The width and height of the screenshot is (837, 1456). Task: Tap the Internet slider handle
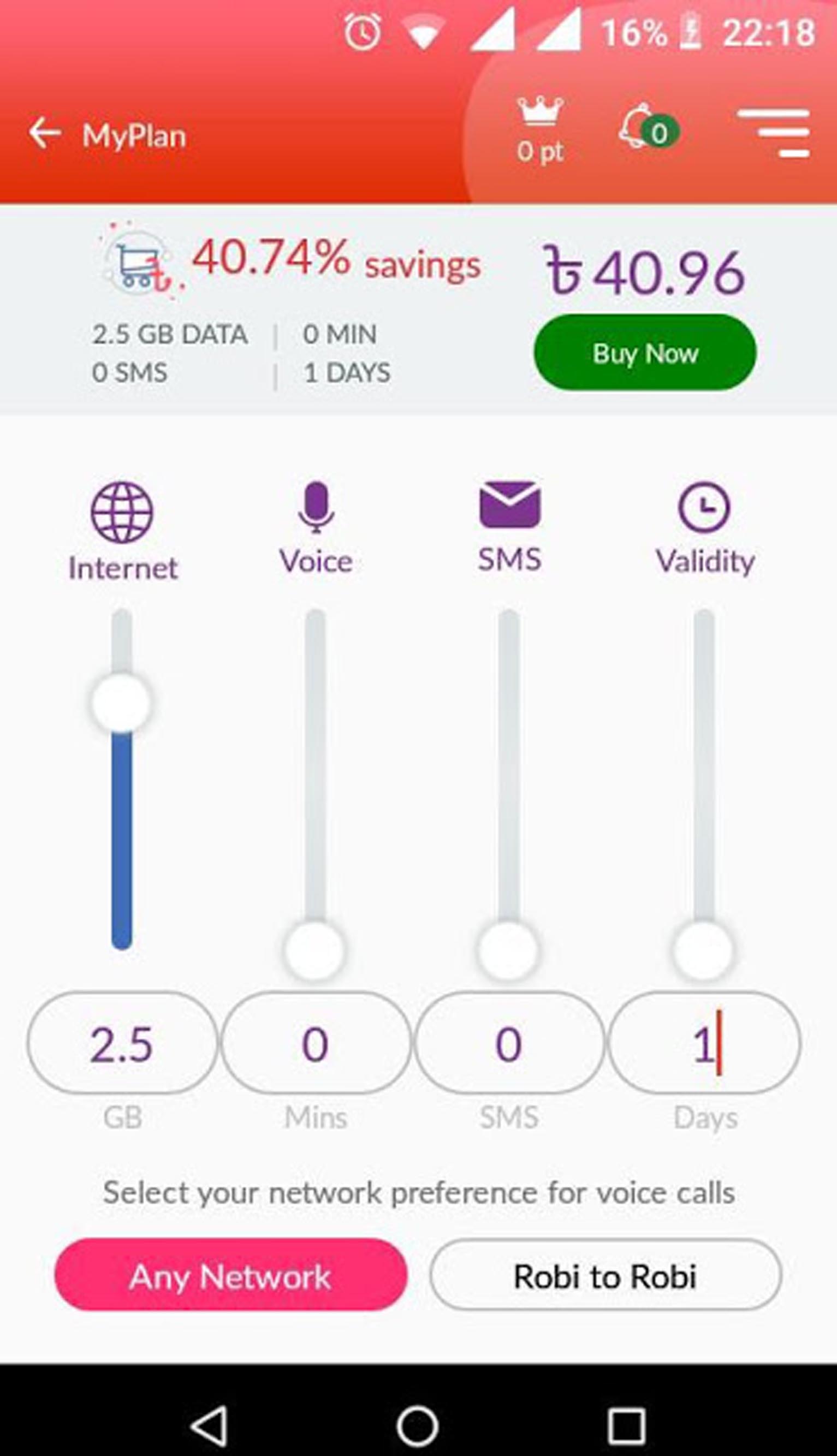tap(121, 703)
